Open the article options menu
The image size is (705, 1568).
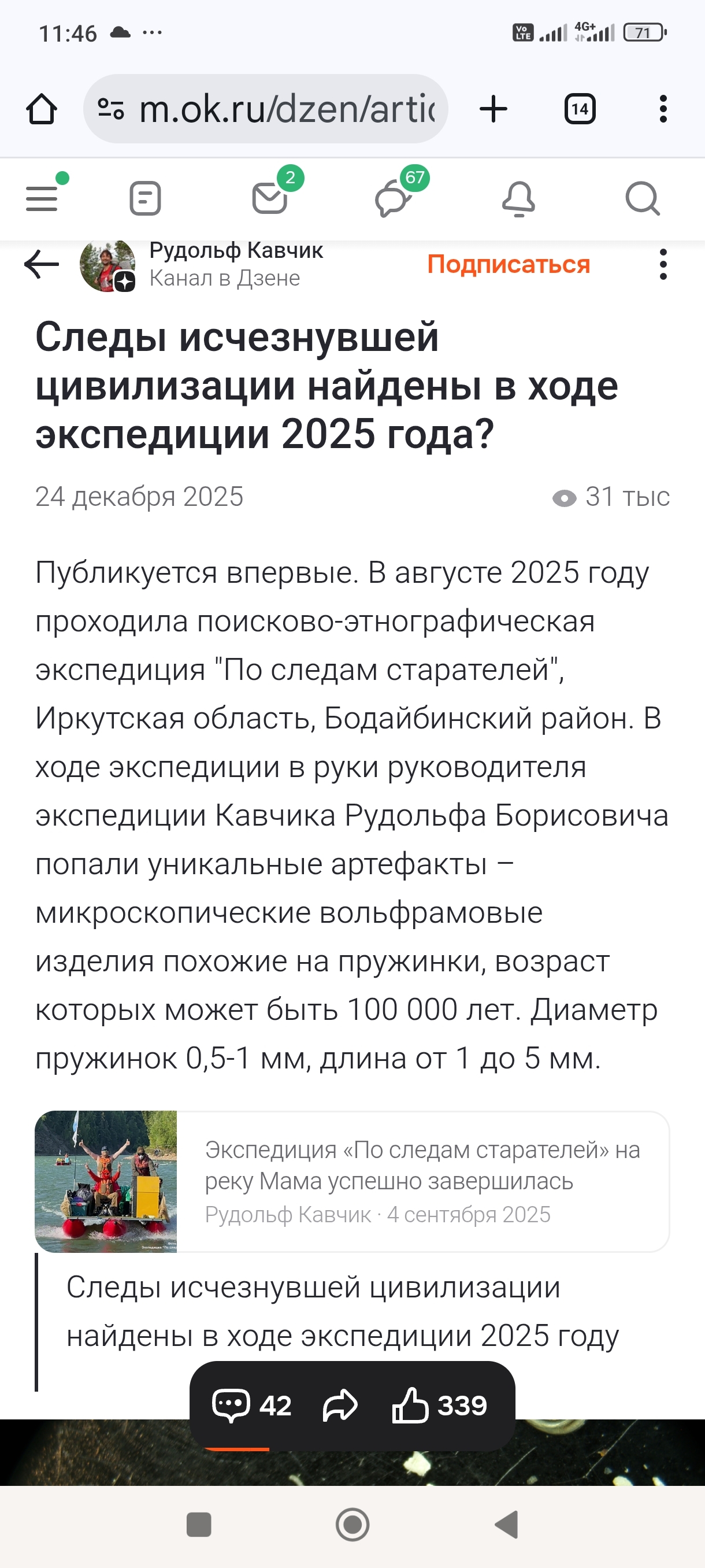(x=663, y=264)
